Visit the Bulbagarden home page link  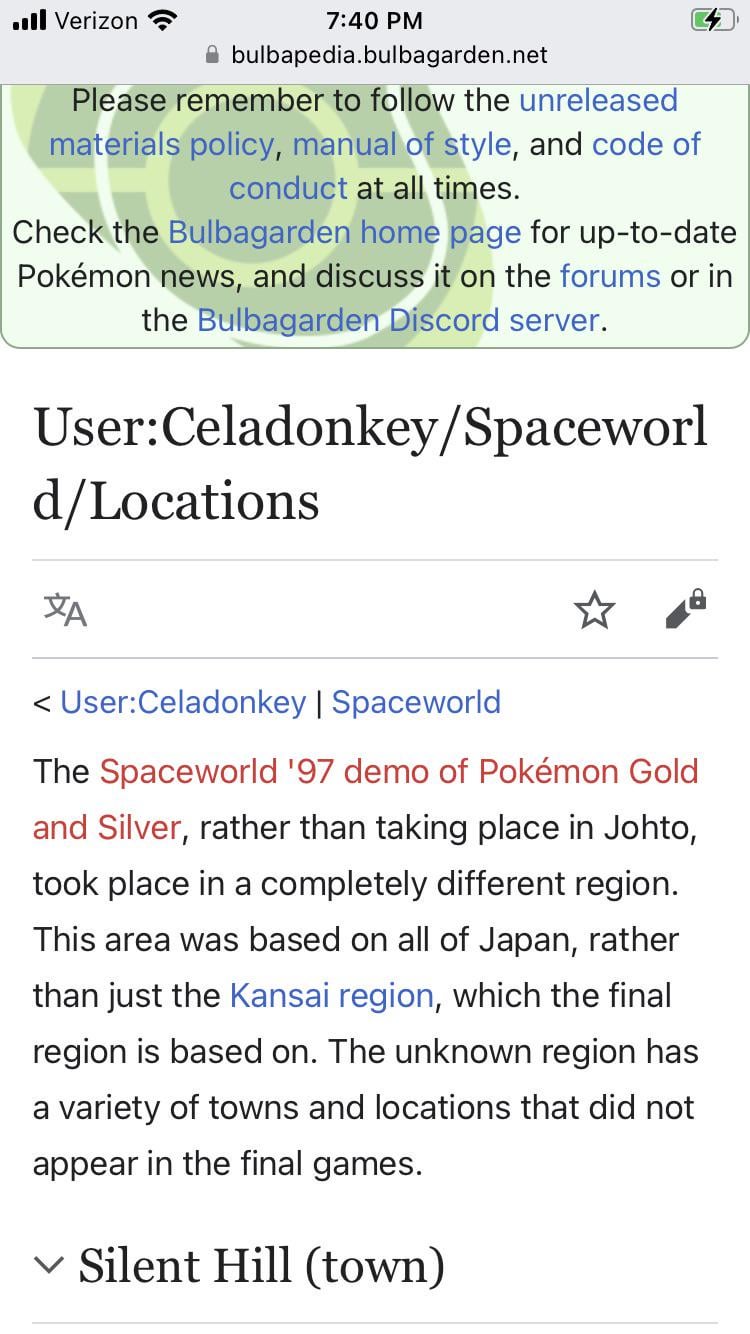coord(344,232)
